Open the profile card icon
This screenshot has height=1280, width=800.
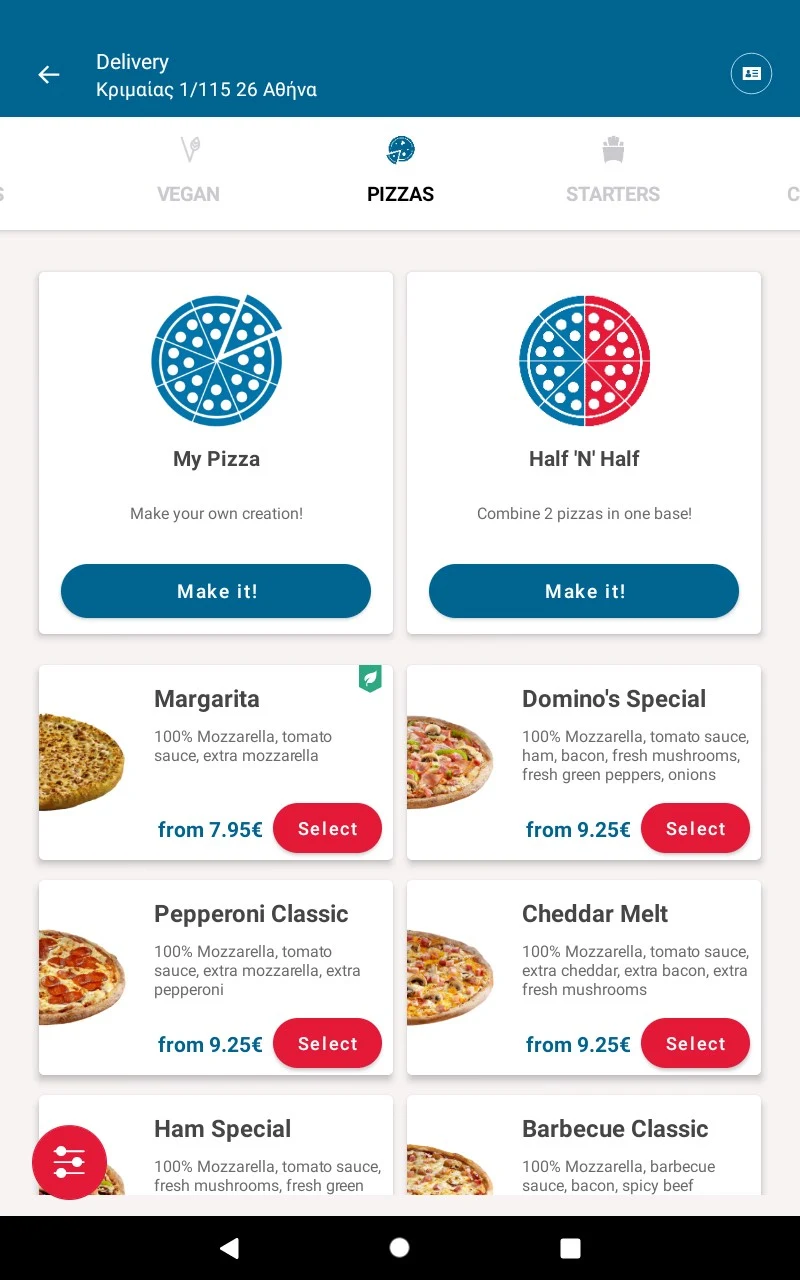click(x=751, y=74)
